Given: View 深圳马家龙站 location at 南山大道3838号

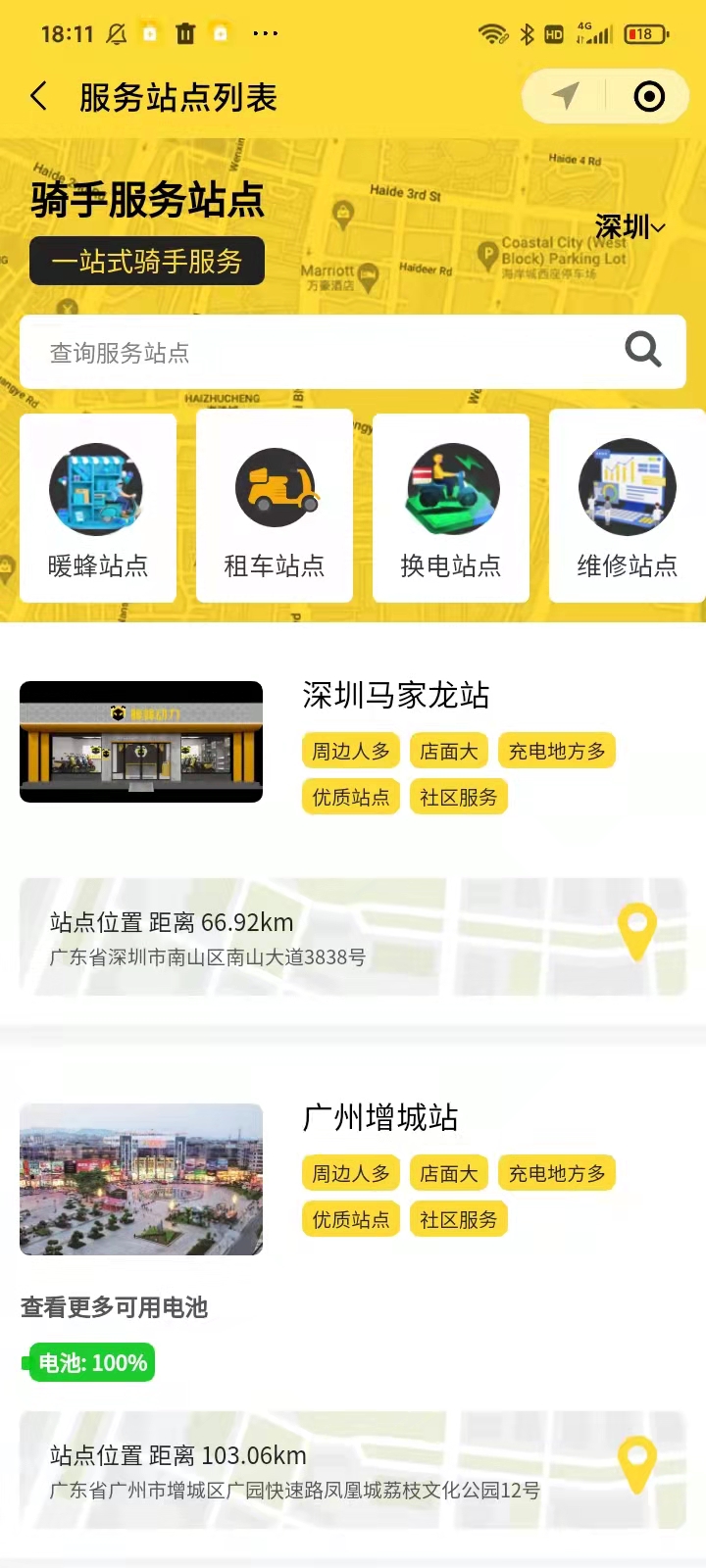Looking at the screenshot, I should [x=353, y=938].
